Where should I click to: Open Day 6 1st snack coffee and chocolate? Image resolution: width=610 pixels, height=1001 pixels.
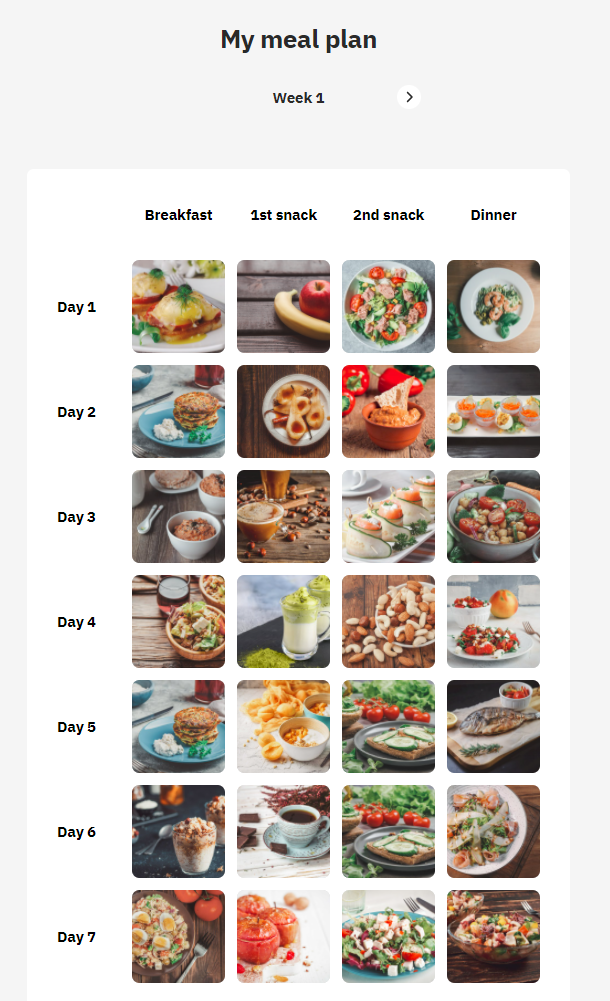coord(283,832)
